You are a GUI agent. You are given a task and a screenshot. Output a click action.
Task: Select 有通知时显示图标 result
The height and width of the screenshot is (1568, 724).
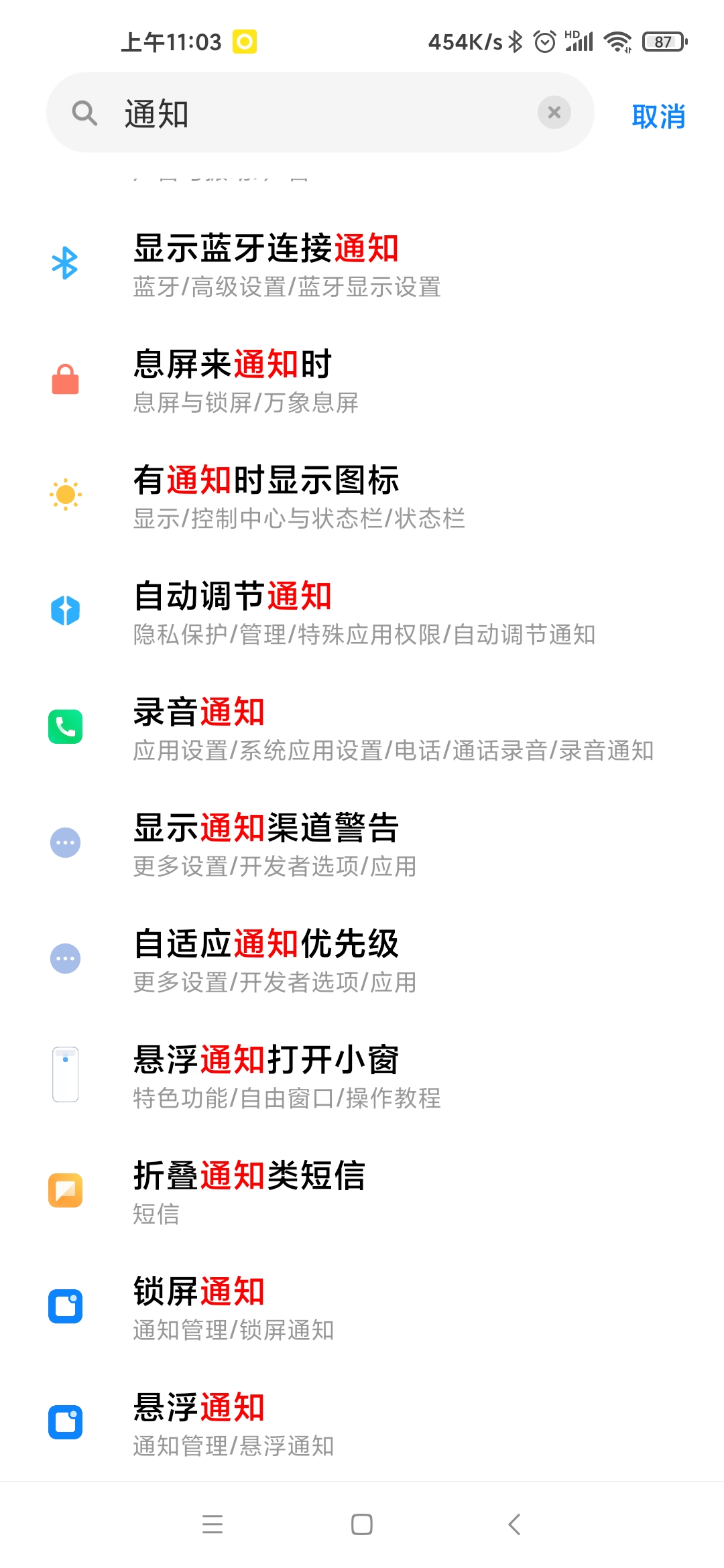[362, 497]
